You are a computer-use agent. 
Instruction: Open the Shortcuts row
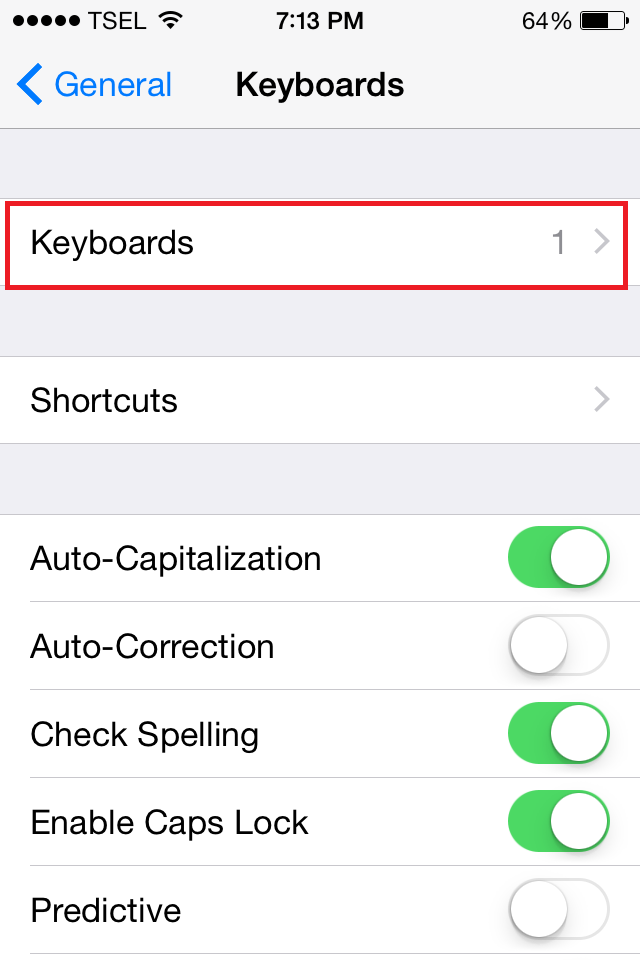tap(318, 400)
